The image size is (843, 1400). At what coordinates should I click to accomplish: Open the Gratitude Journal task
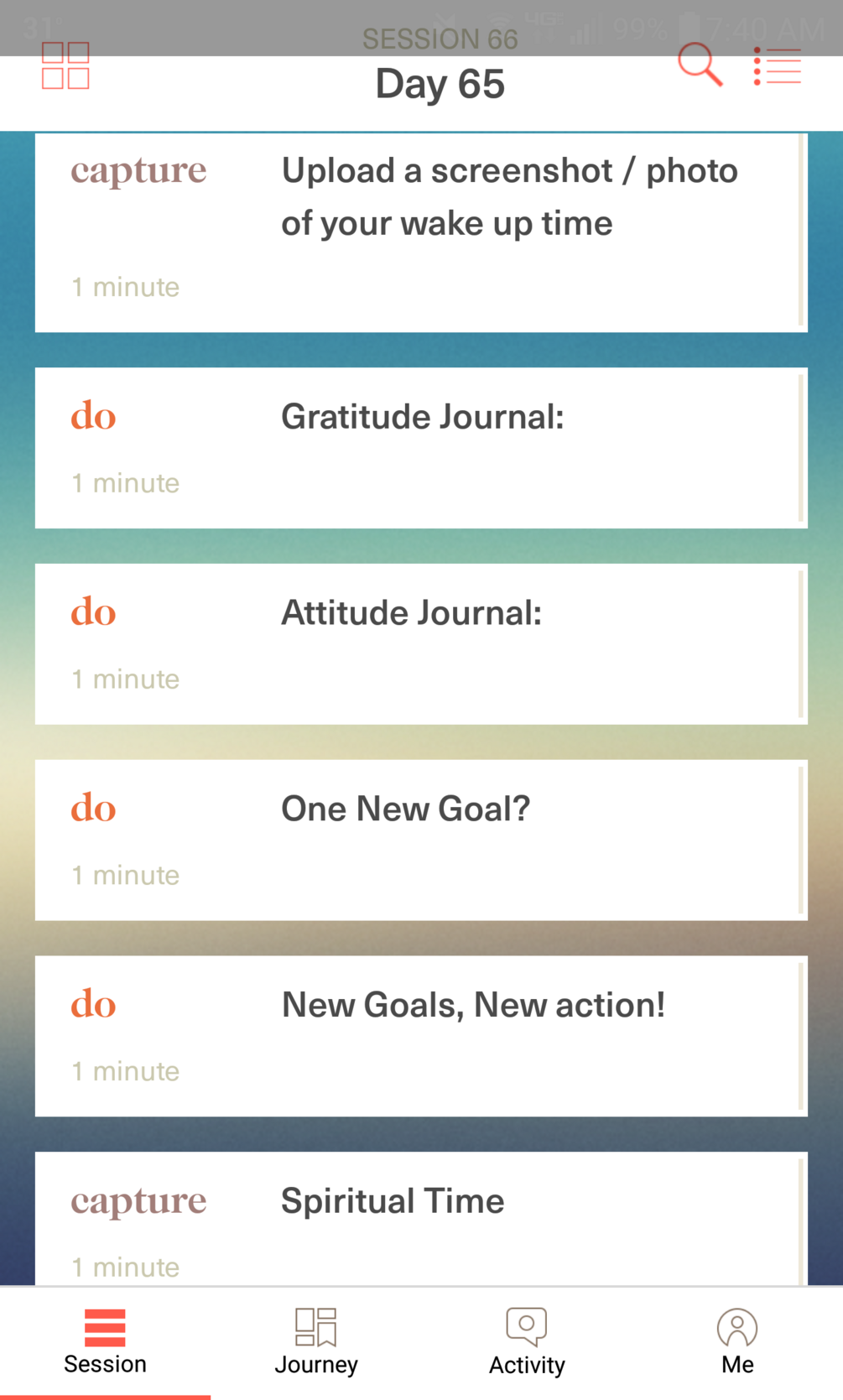point(420,448)
